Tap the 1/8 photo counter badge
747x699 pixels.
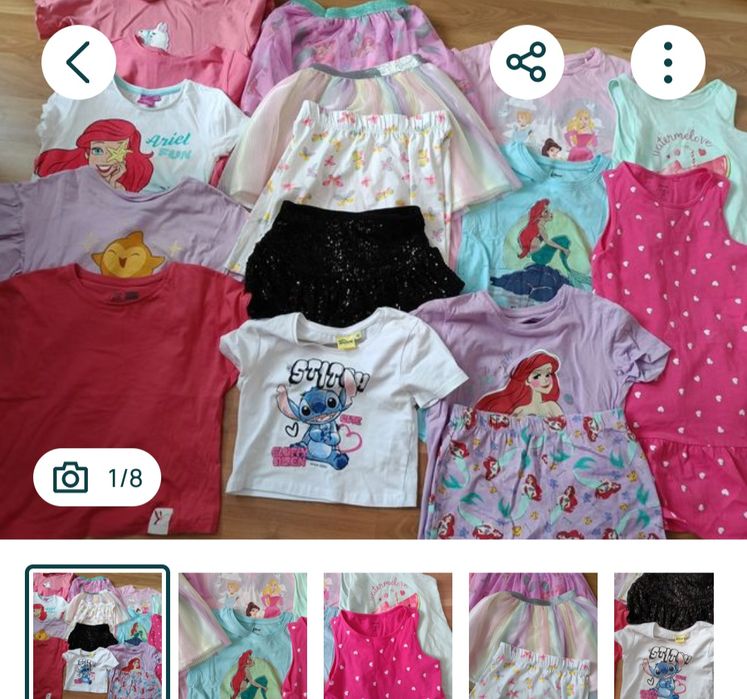(x=97, y=477)
